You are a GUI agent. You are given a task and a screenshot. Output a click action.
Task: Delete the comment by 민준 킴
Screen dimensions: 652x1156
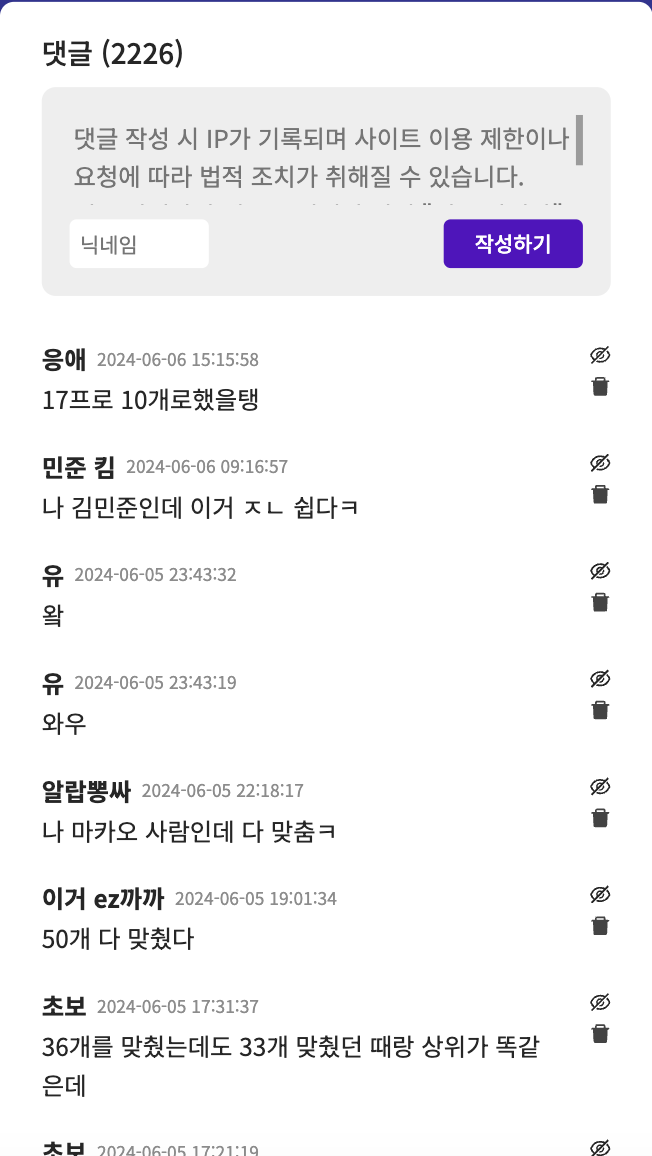tap(600, 494)
